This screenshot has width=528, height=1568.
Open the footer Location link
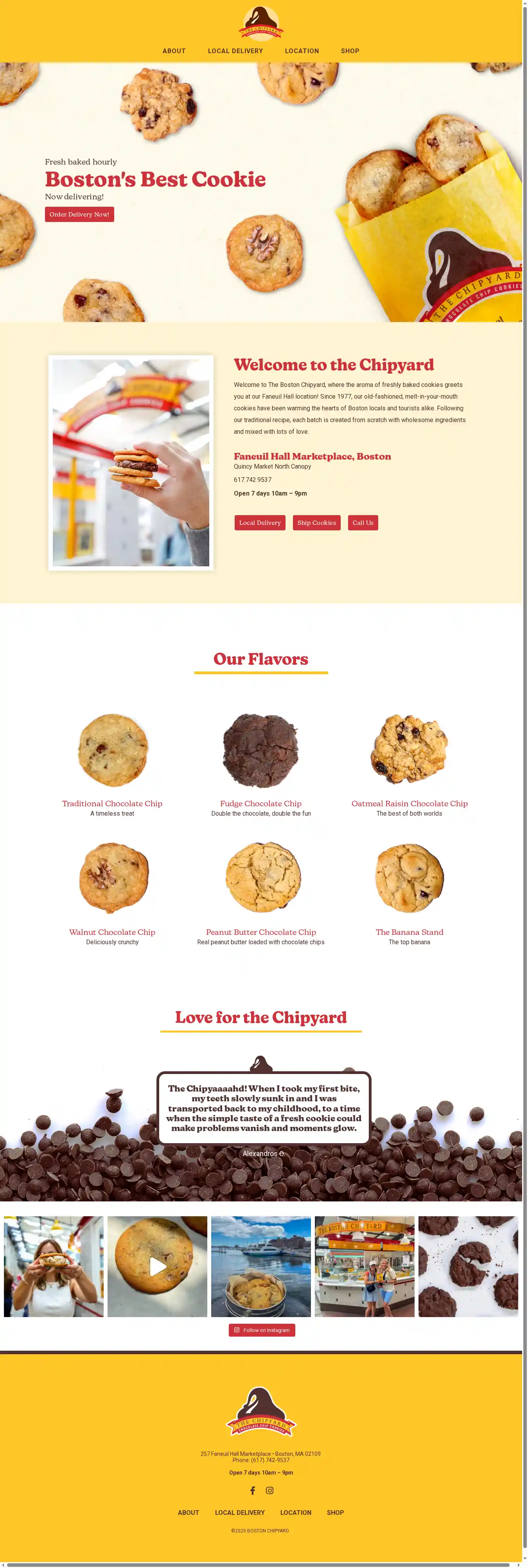(x=295, y=1513)
